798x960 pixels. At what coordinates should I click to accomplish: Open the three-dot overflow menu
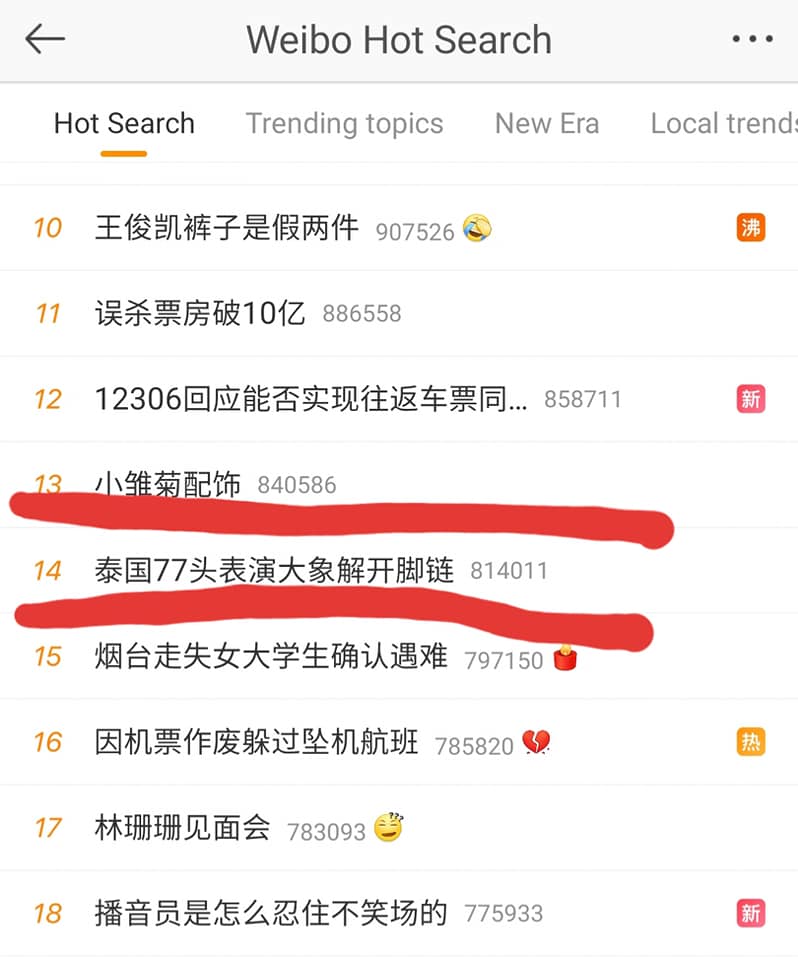tap(752, 39)
